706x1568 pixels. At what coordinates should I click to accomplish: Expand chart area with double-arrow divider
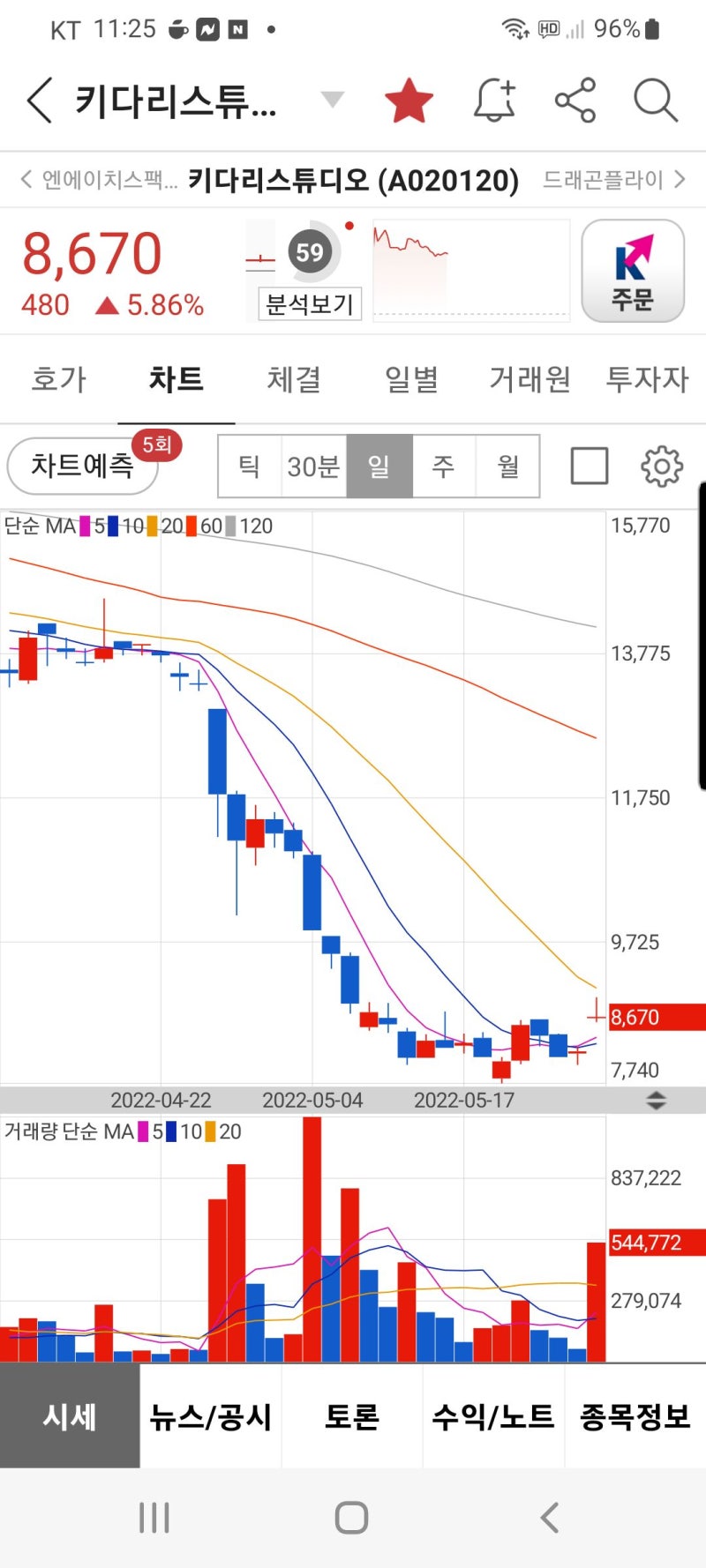[657, 1100]
